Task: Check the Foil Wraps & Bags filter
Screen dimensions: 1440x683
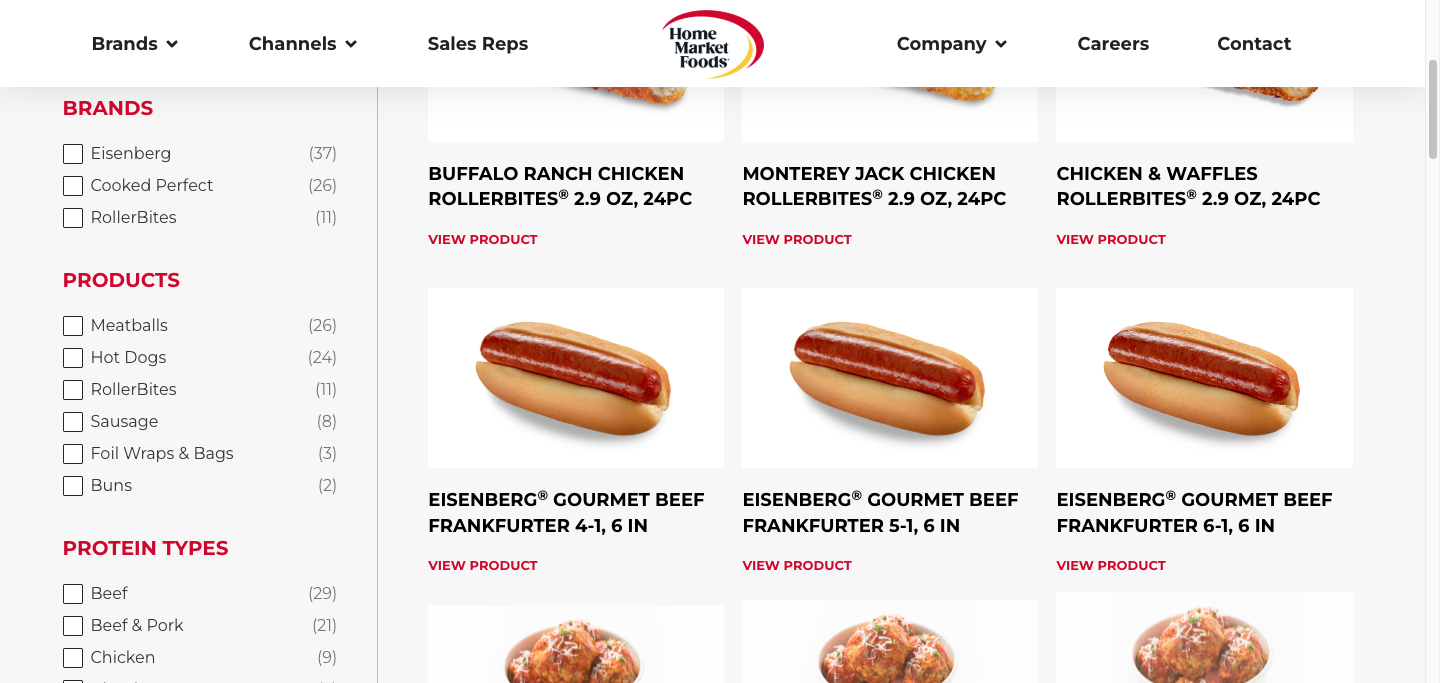Action: [73, 454]
